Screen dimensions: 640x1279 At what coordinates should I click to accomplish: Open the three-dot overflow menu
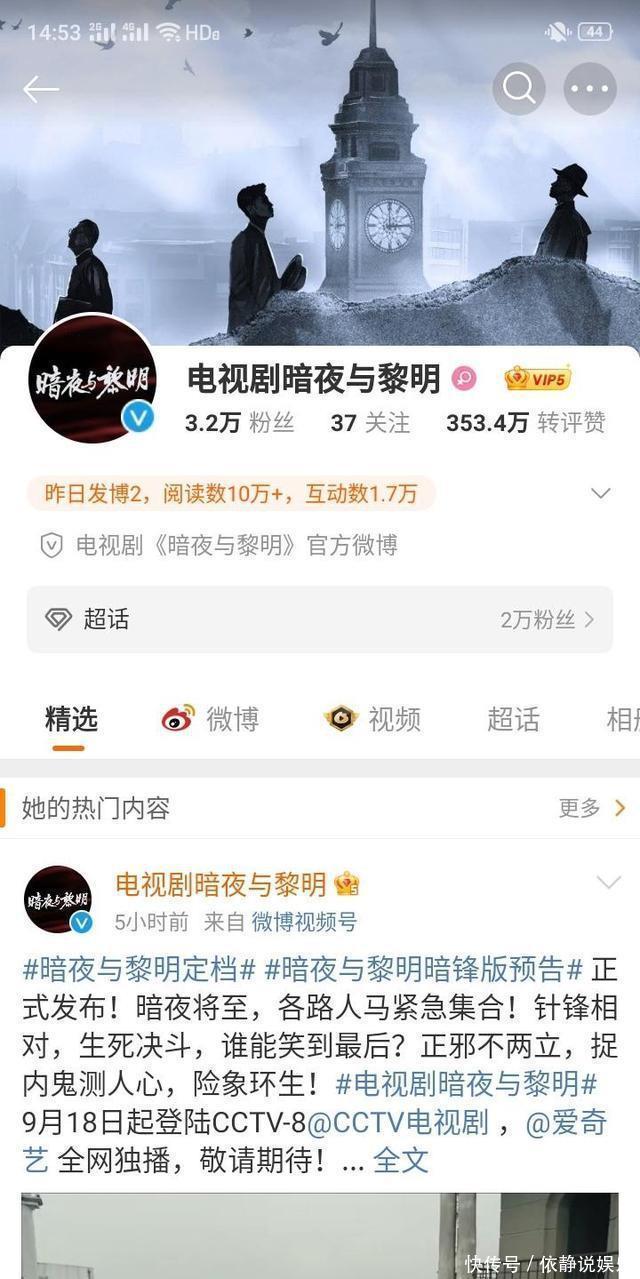(x=590, y=89)
